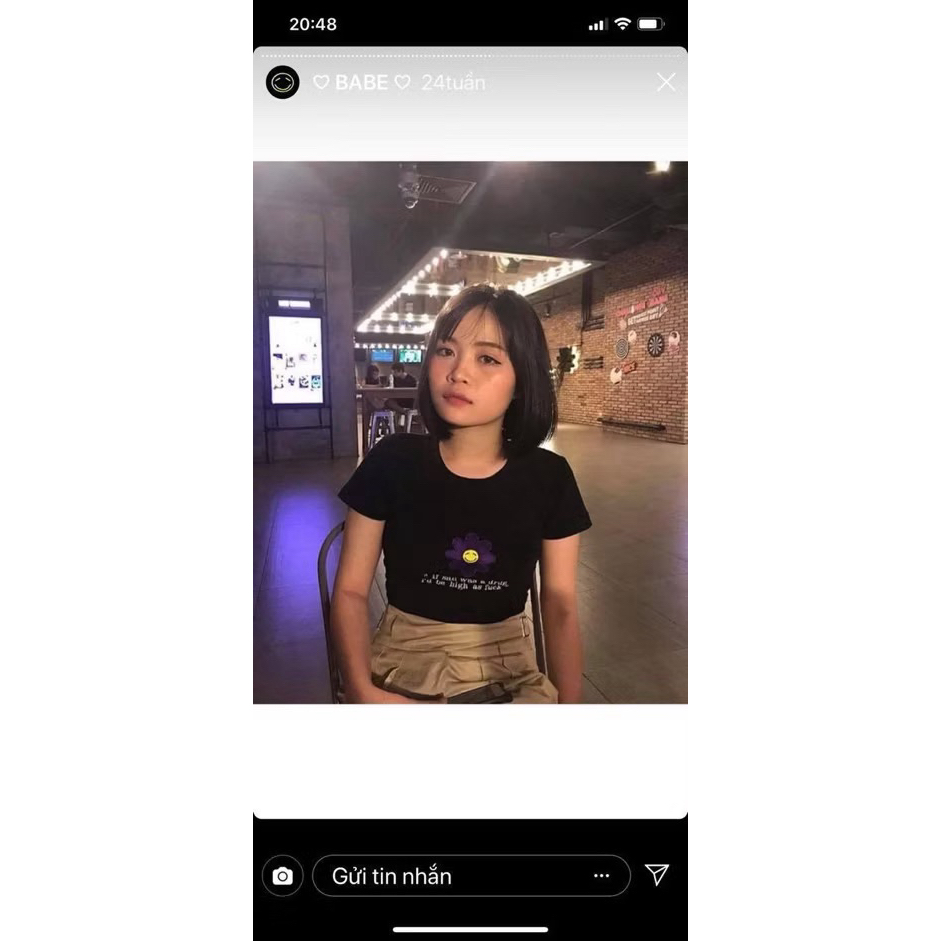Close the BABE story highlight
This screenshot has width=941, height=941.
click(x=666, y=83)
